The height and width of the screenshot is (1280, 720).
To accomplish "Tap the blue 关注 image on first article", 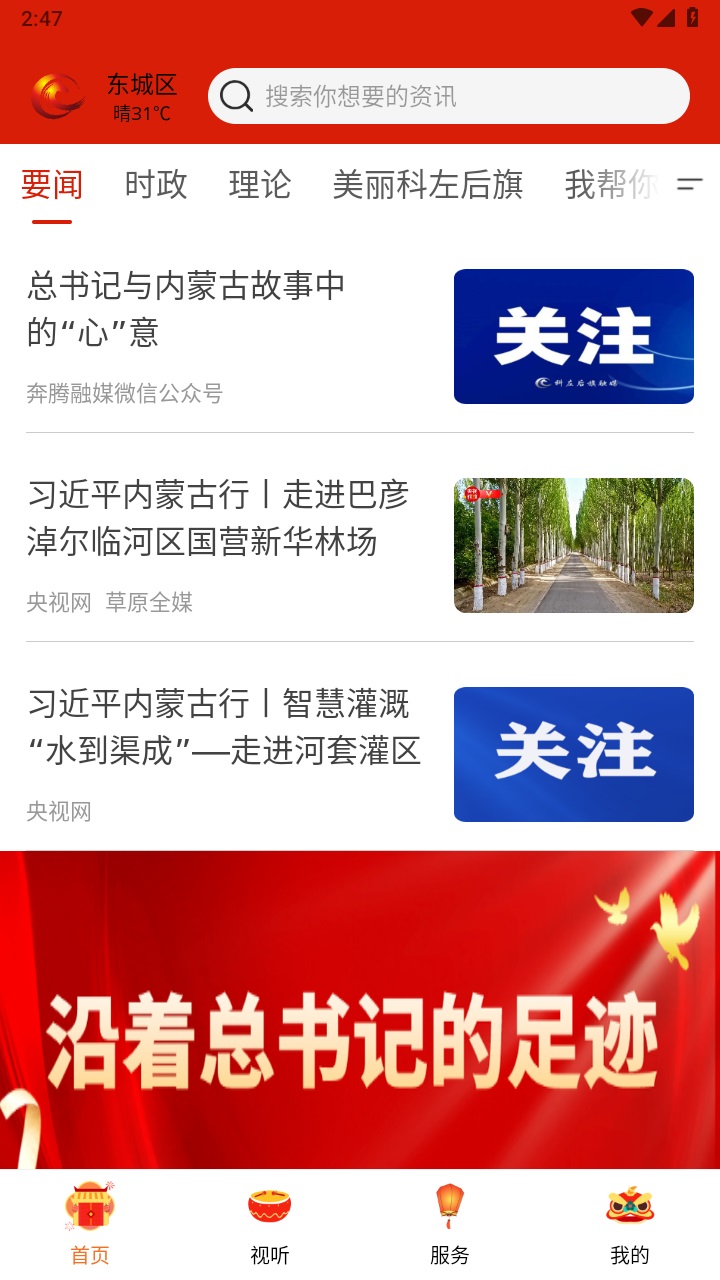I will [573, 336].
